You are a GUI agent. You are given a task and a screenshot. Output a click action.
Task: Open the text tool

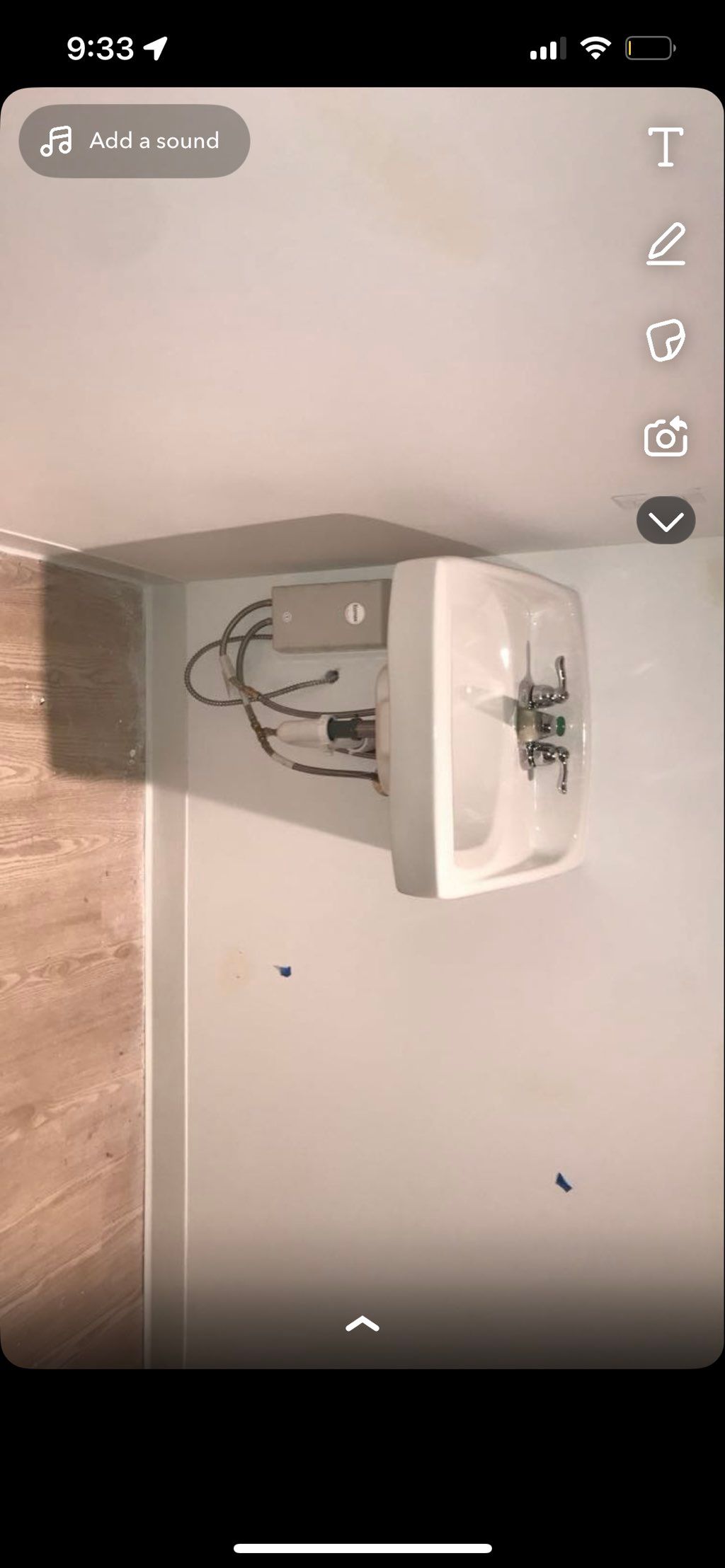click(666, 147)
